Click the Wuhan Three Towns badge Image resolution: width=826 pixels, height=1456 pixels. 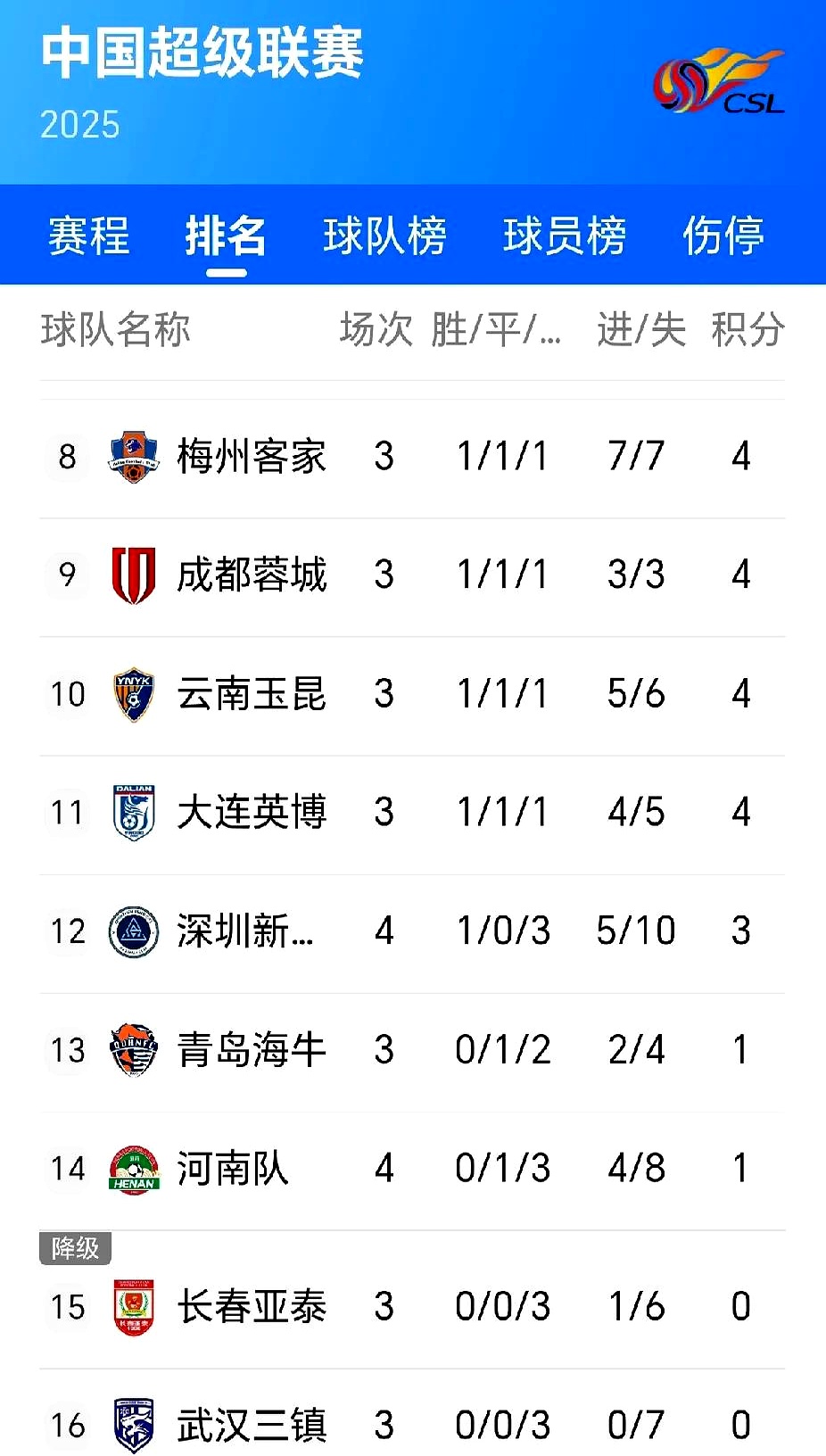[x=132, y=1425]
